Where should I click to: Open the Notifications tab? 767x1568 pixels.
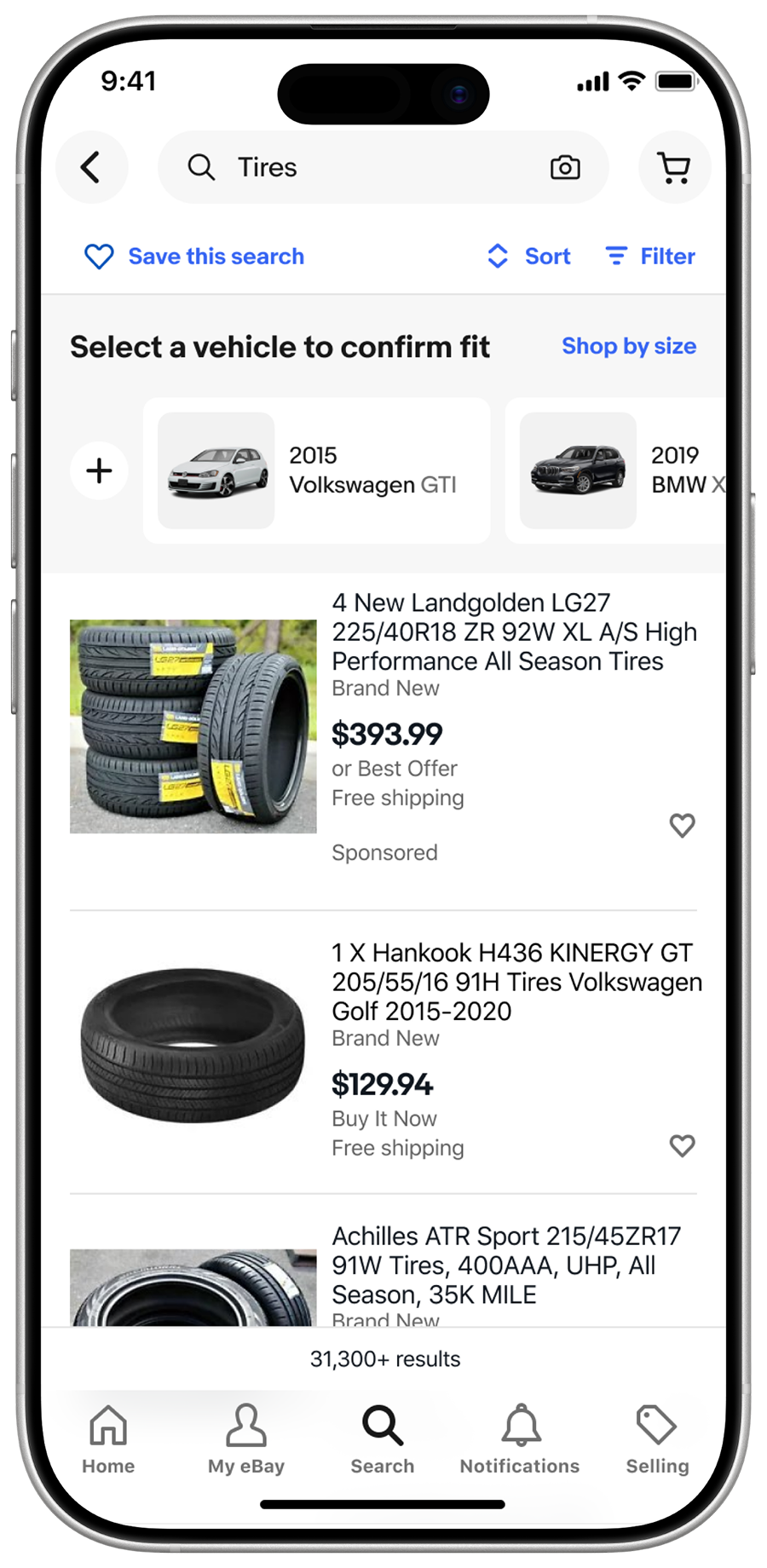[x=520, y=1439]
